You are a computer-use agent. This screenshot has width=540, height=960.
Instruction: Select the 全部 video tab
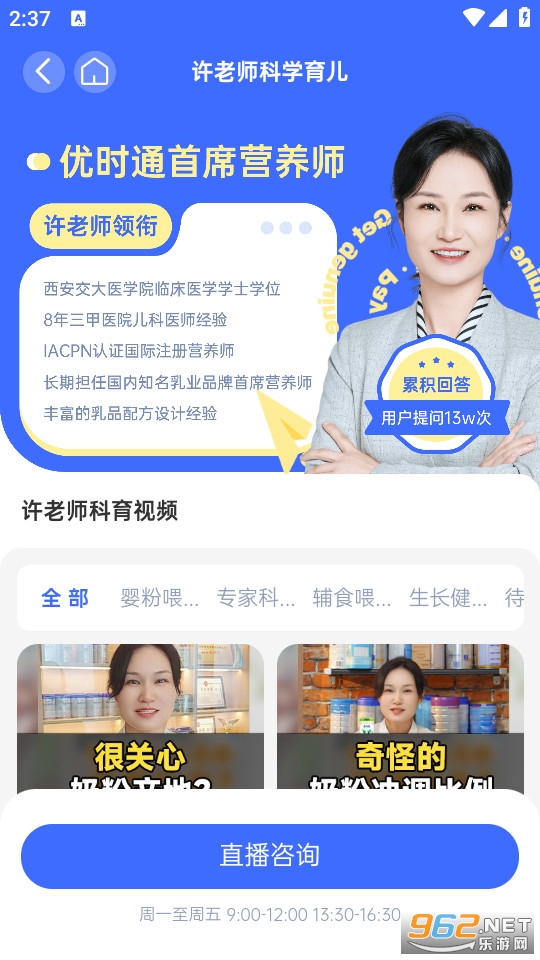[x=65, y=598]
